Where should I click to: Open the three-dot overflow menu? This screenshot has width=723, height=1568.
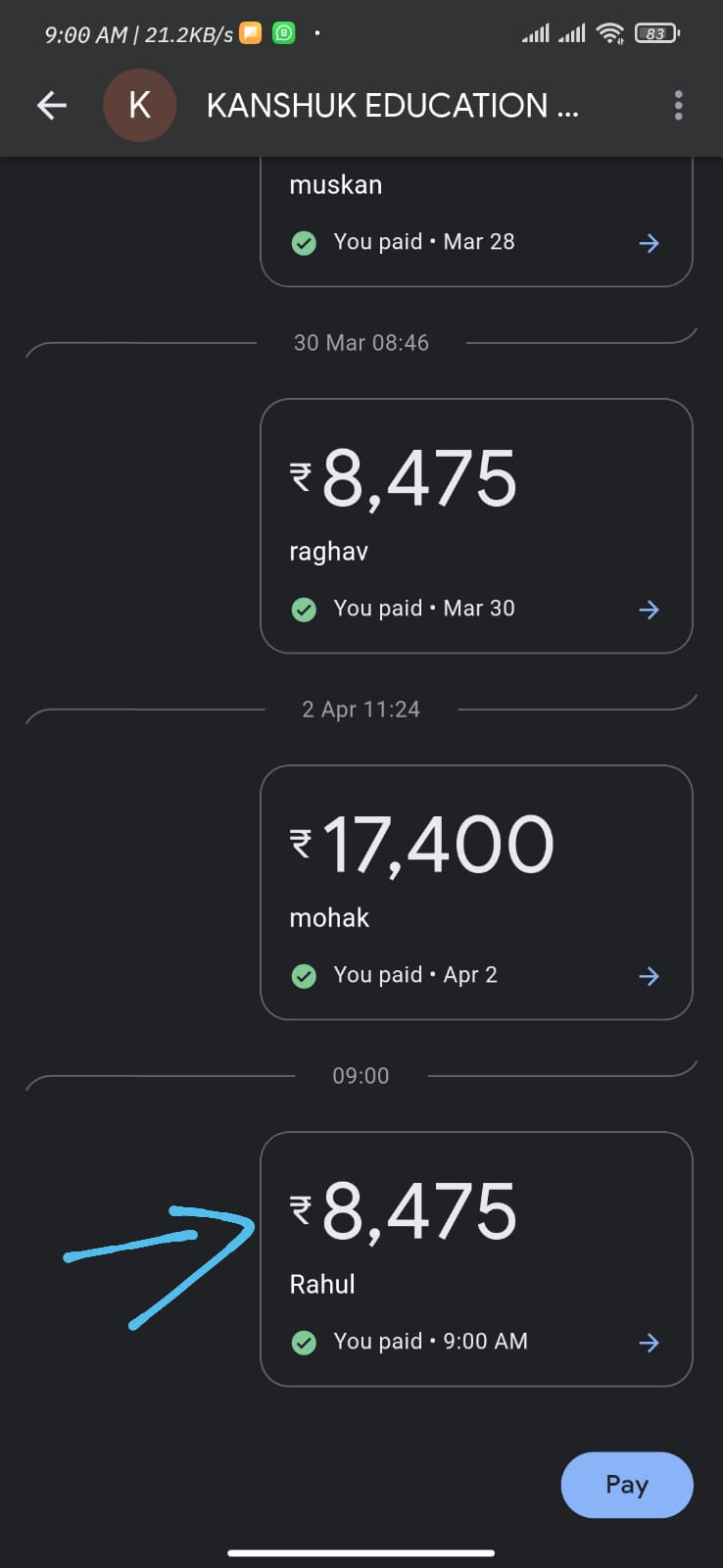tap(678, 106)
